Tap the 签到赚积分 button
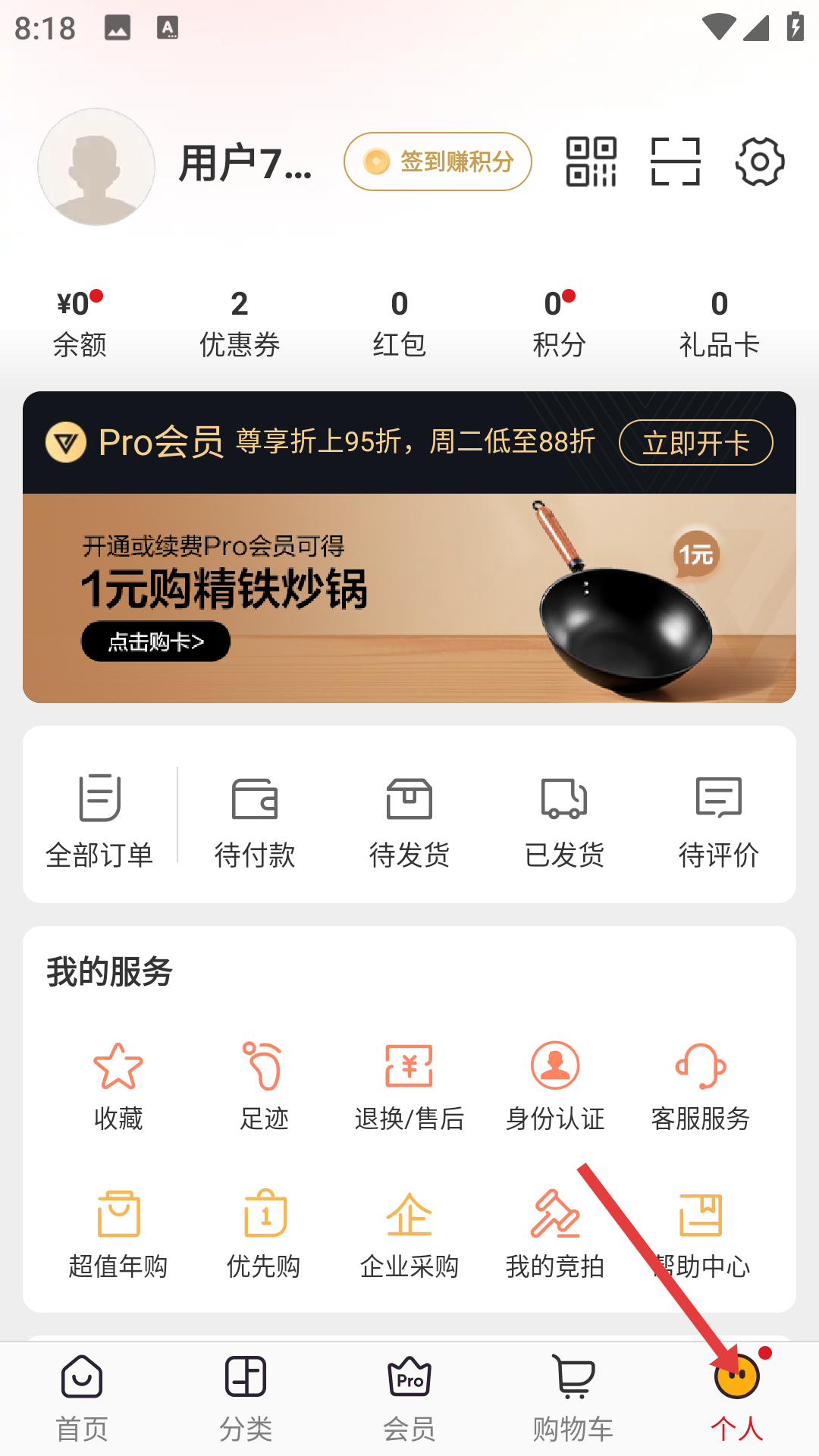The image size is (819, 1456). click(438, 162)
